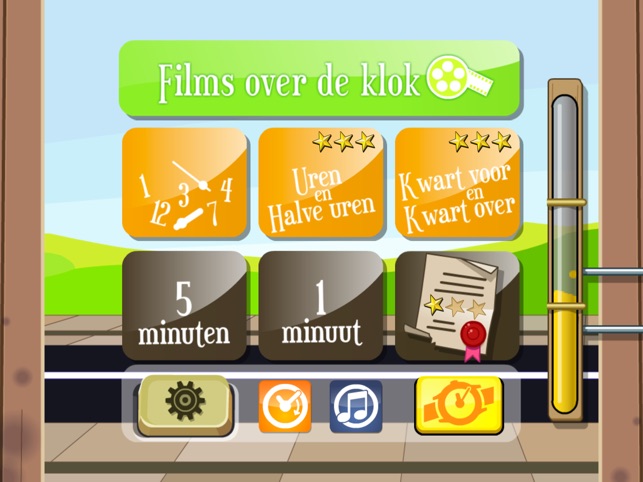Open the certificate with red ribbon
Screen dimensions: 643x482
(457, 308)
